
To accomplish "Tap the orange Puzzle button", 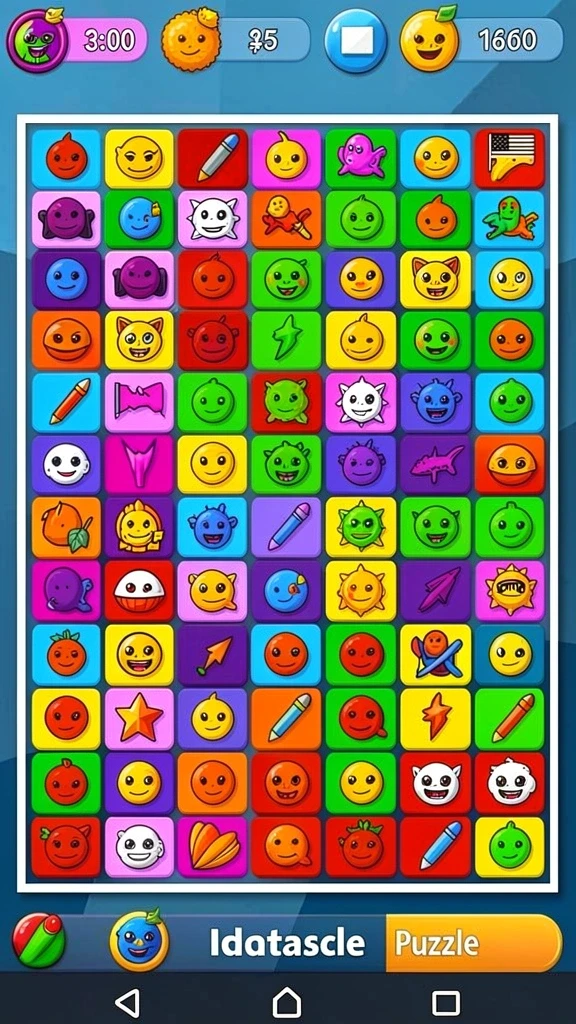I will (x=473, y=942).
